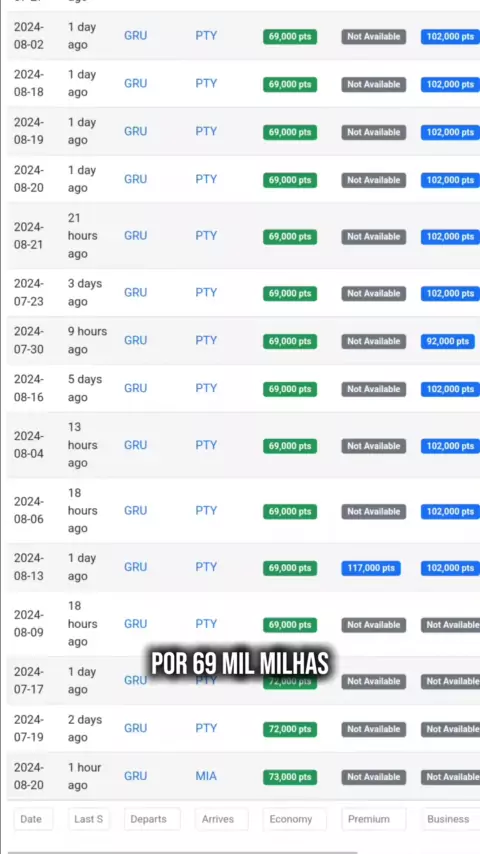This screenshot has height=854, width=480.
Task: Tap the Last S filter field
Action: click(89, 819)
